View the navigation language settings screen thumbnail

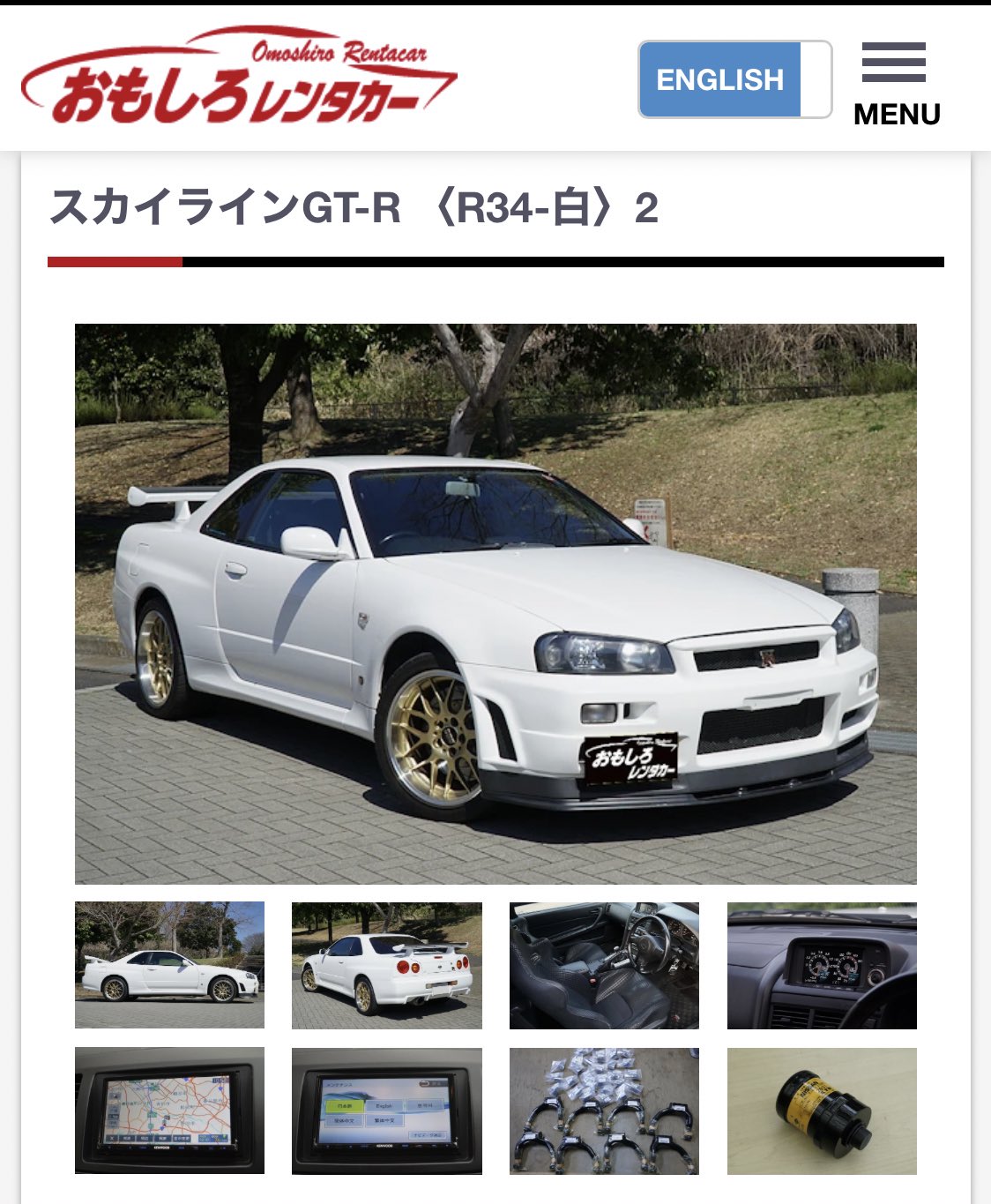click(386, 1110)
